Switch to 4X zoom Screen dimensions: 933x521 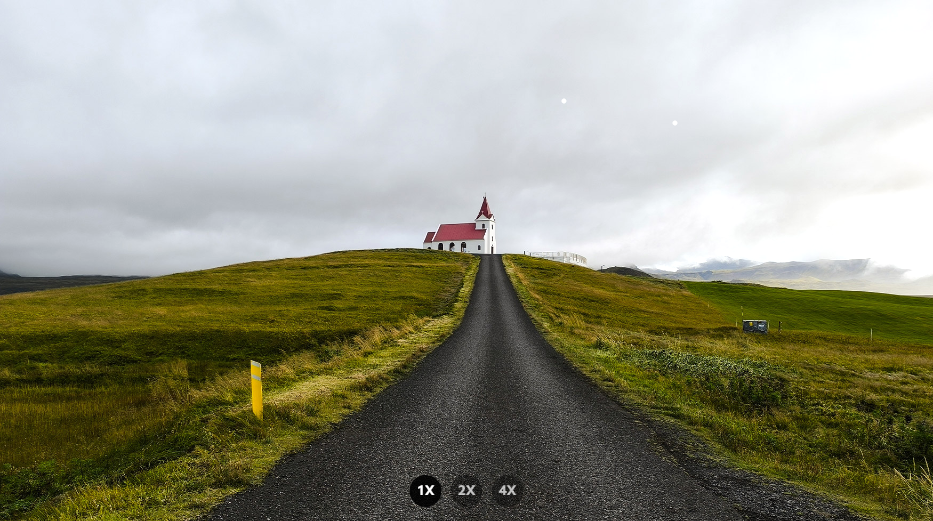pyautogui.click(x=507, y=490)
